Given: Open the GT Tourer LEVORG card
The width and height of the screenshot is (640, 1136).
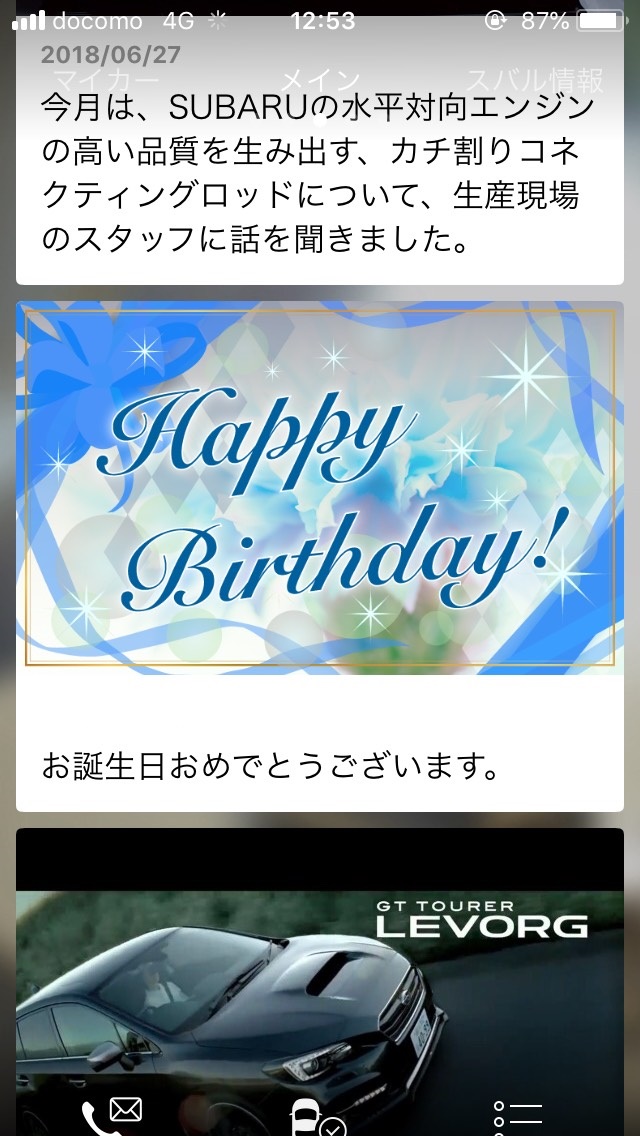Looking at the screenshot, I should [320, 960].
